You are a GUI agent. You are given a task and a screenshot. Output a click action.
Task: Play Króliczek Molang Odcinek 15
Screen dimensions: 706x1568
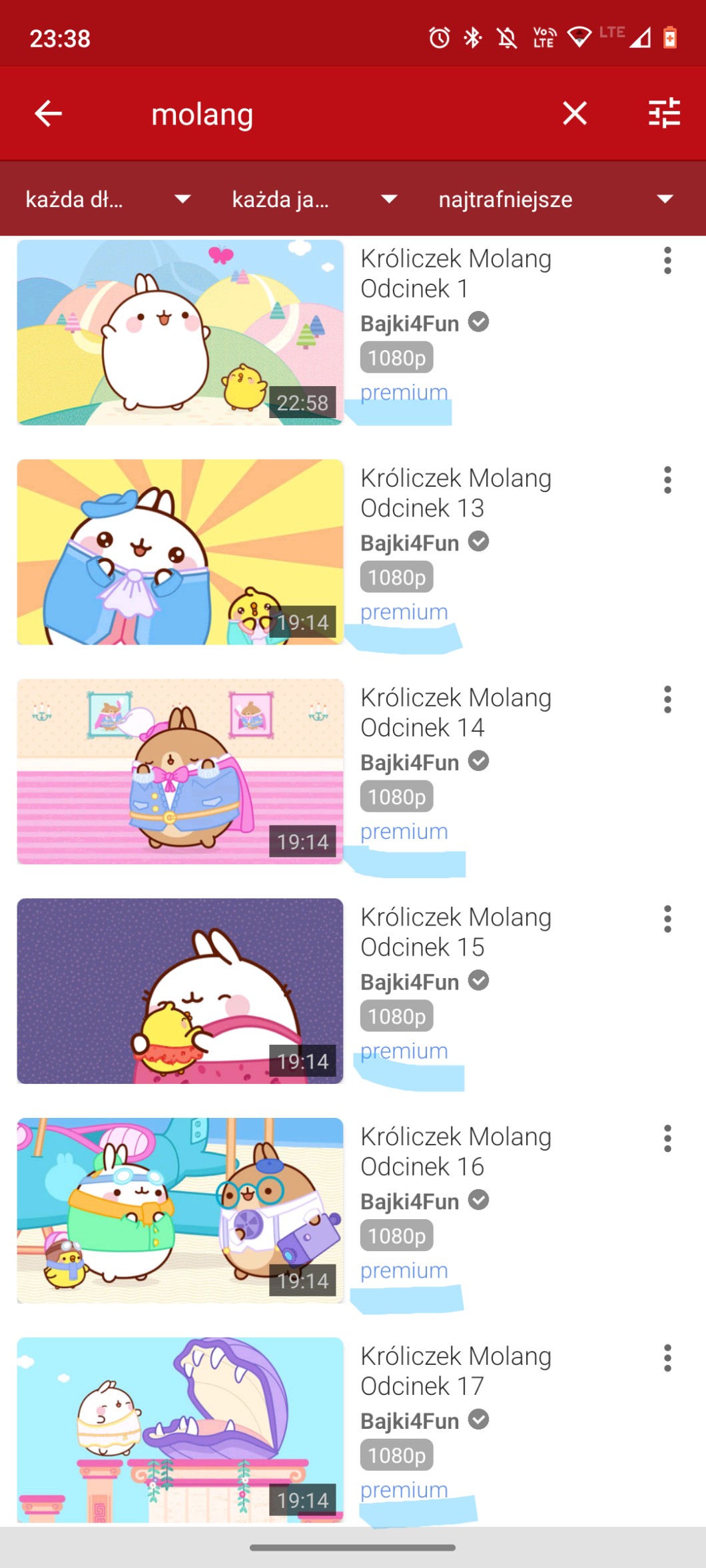[x=180, y=991]
